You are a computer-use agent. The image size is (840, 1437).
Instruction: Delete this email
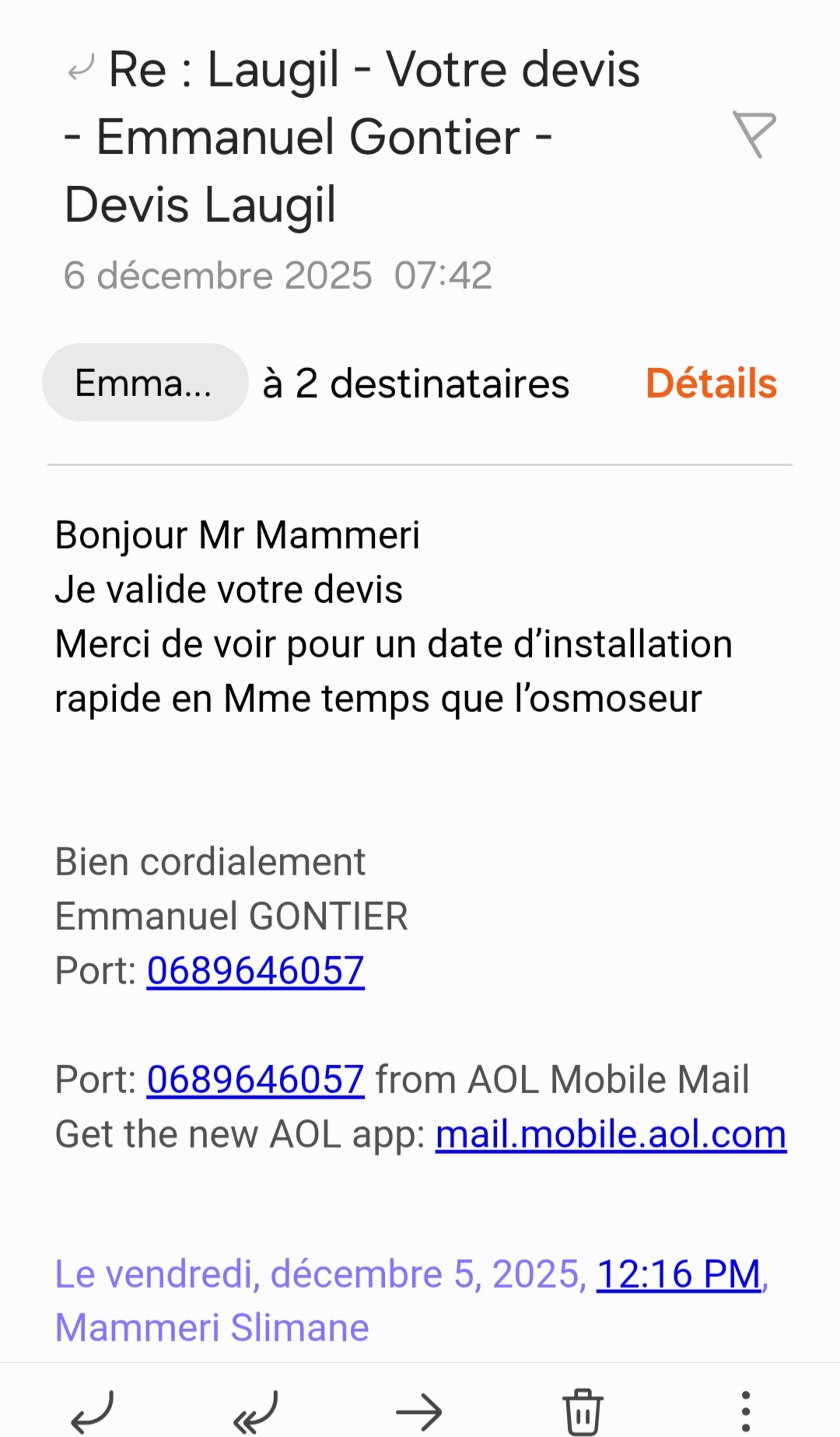coord(583,1412)
